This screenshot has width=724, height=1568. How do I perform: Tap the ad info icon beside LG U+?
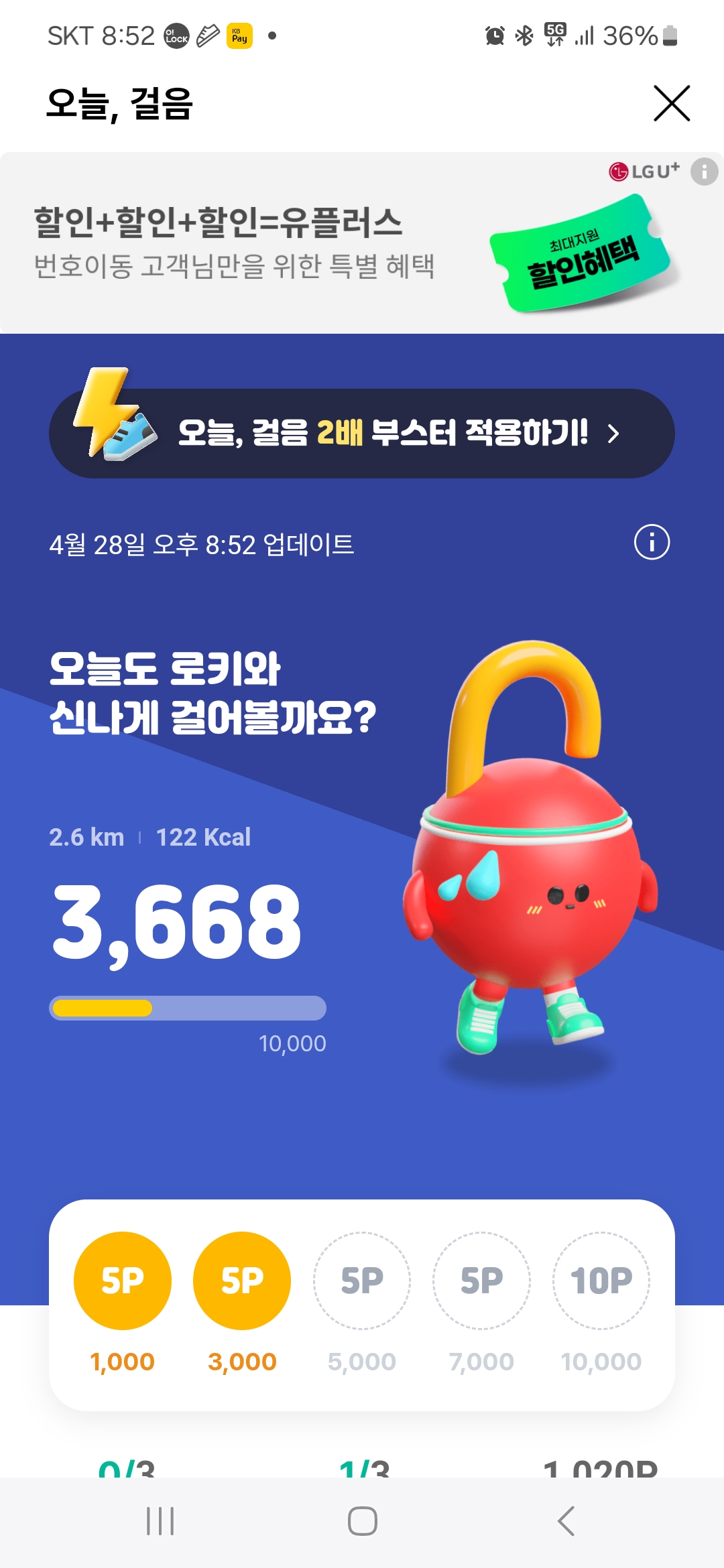tap(704, 172)
